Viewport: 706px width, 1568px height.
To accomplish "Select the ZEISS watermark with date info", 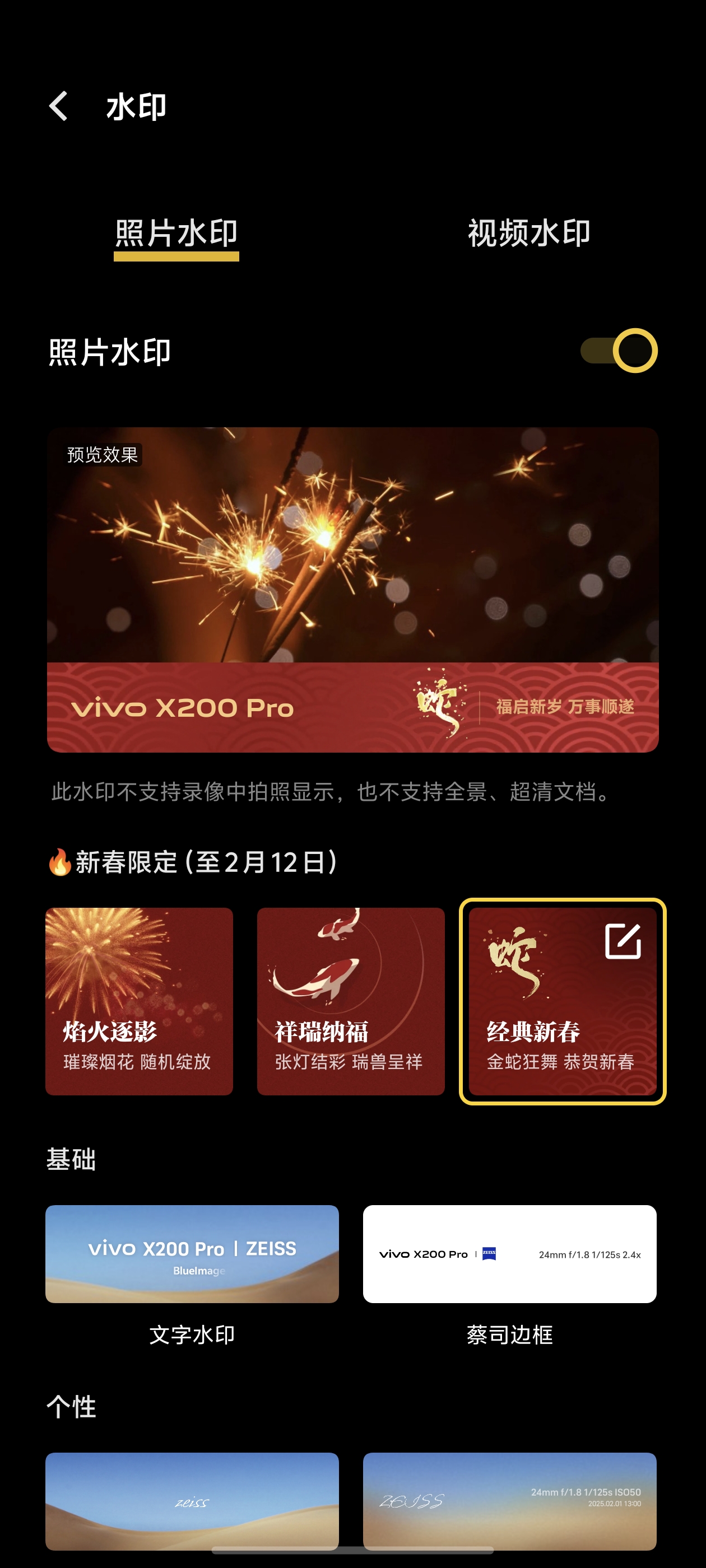I will pos(510,1501).
